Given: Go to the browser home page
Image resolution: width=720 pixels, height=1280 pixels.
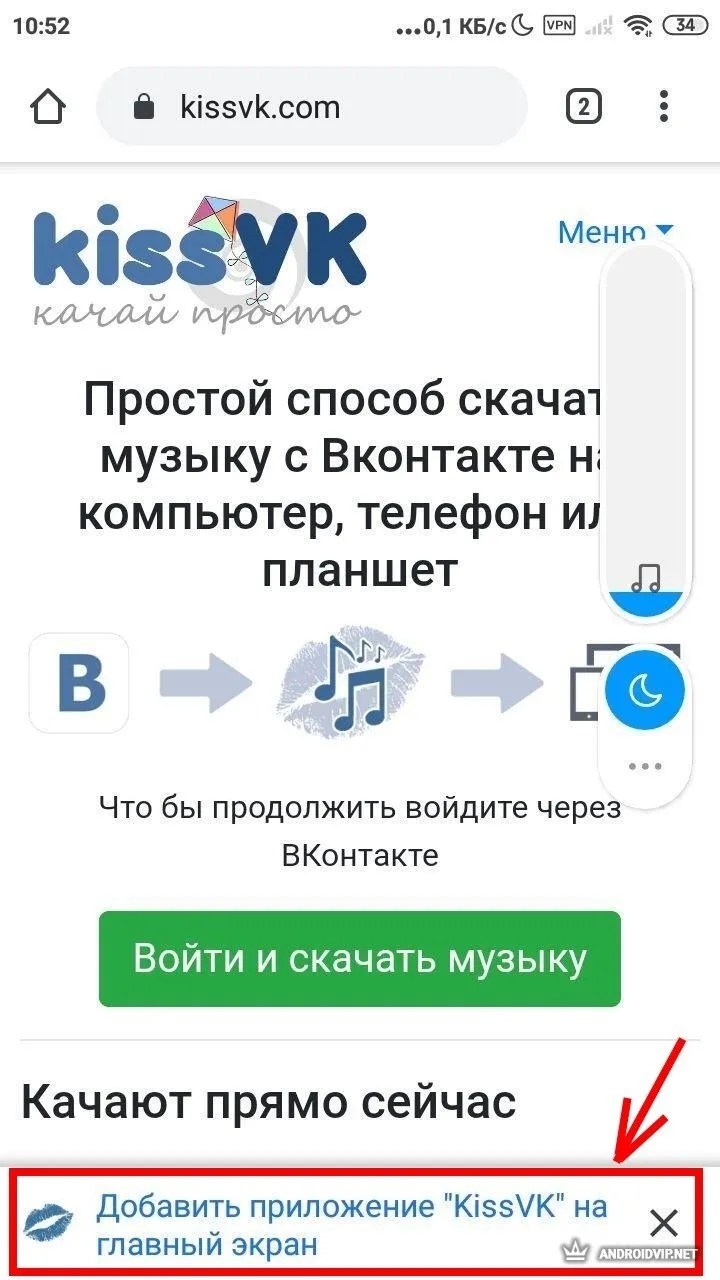Looking at the screenshot, I should [x=47, y=107].
